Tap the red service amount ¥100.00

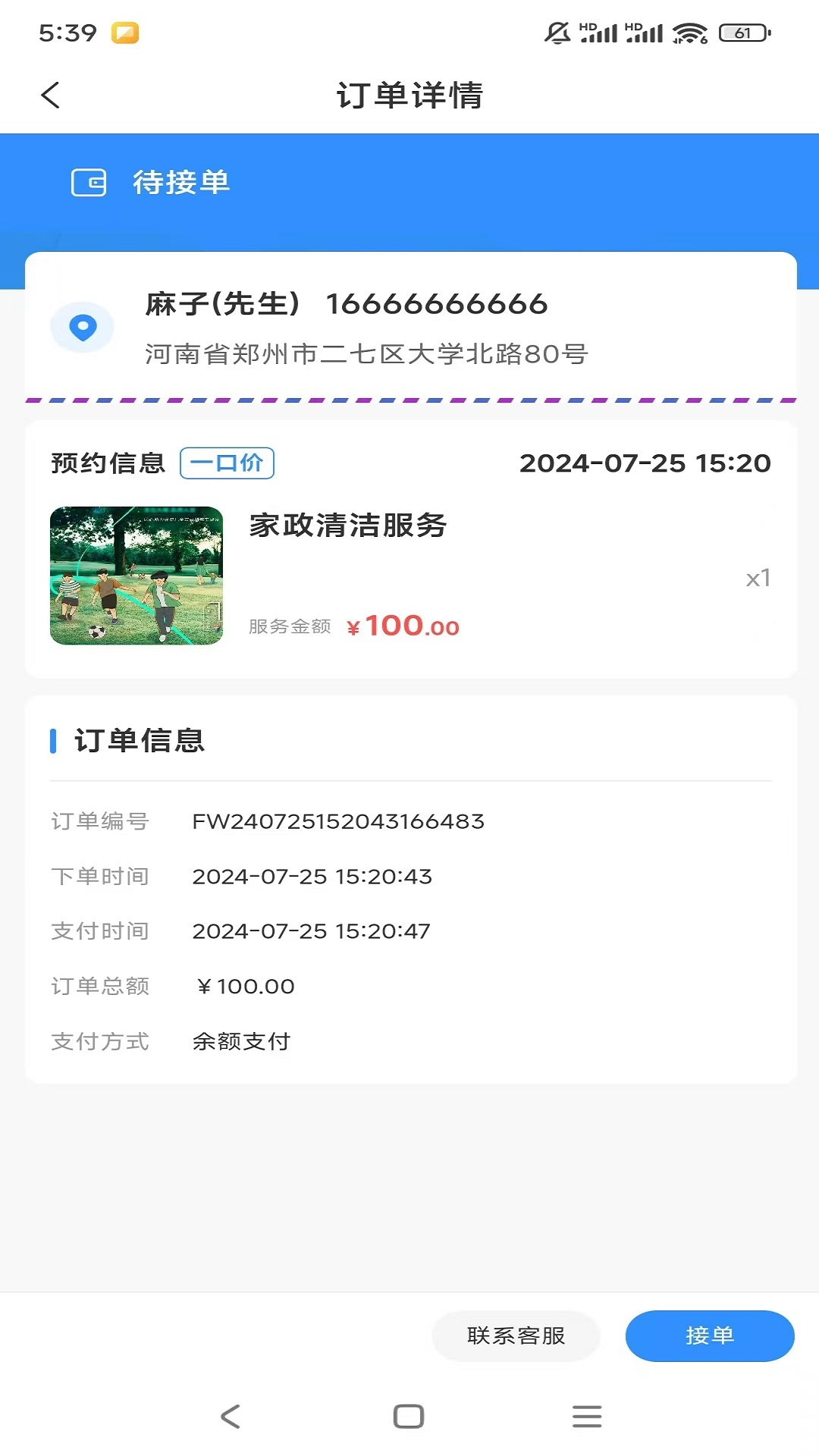coord(403,627)
